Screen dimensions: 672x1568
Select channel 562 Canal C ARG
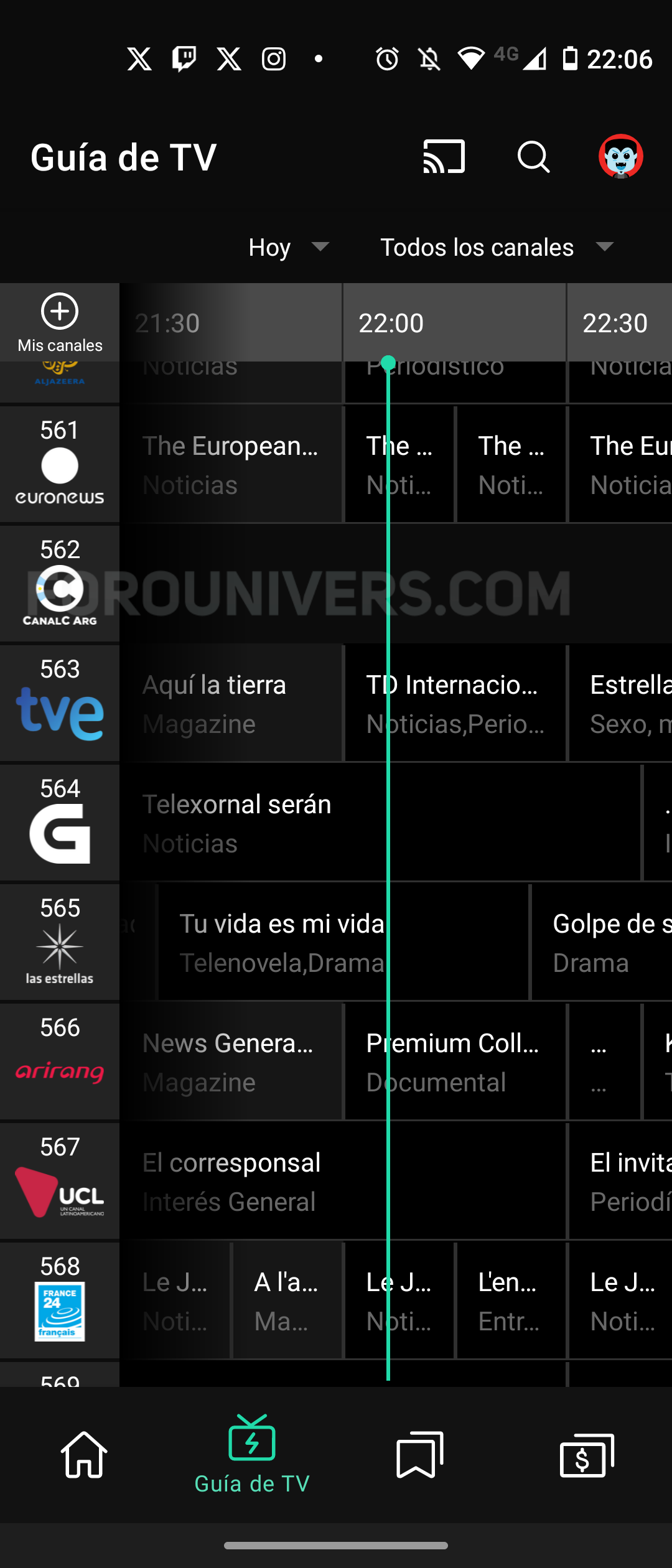[x=60, y=584]
